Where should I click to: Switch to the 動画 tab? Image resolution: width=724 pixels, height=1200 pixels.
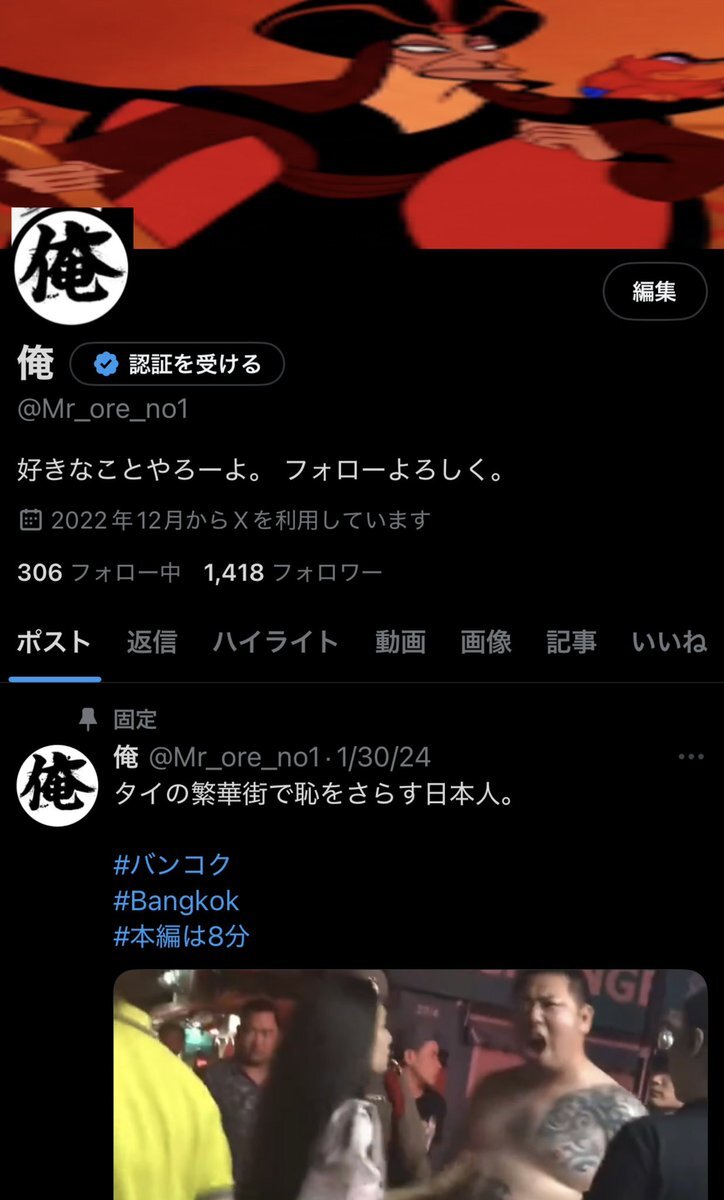pos(400,642)
